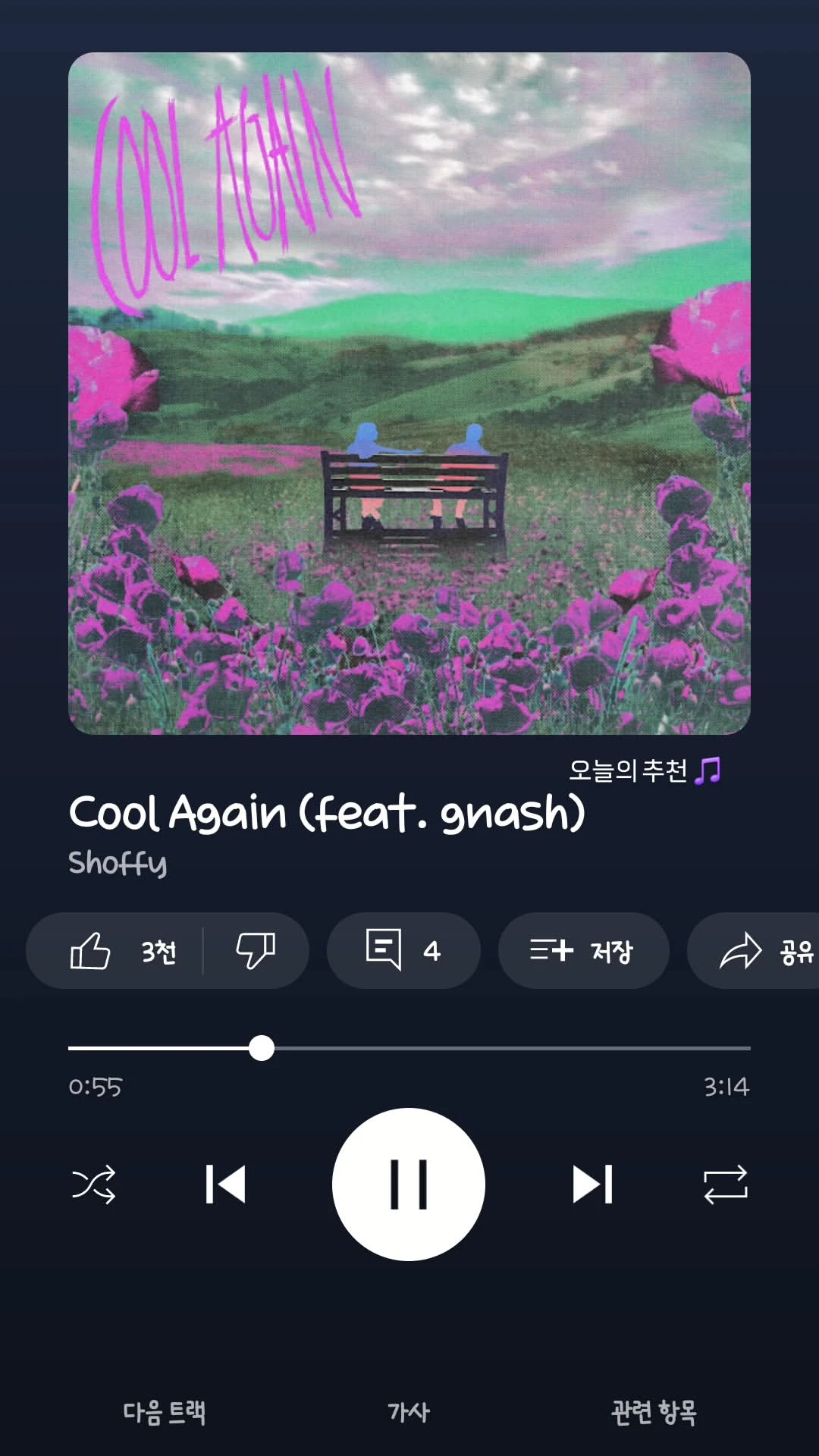Screen dimensions: 819x1456
Task: Toggle repeat mode
Action: 725,1185
